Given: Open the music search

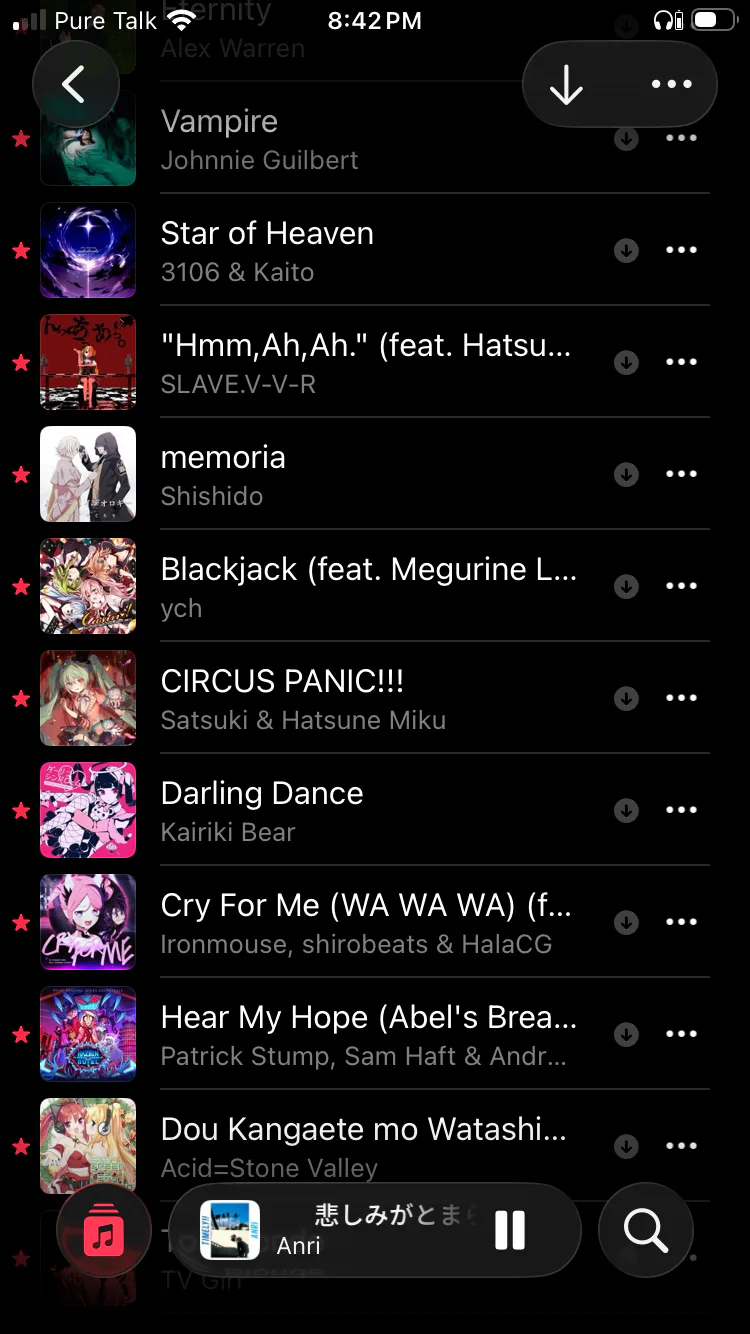Looking at the screenshot, I should pyautogui.click(x=646, y=1230).
